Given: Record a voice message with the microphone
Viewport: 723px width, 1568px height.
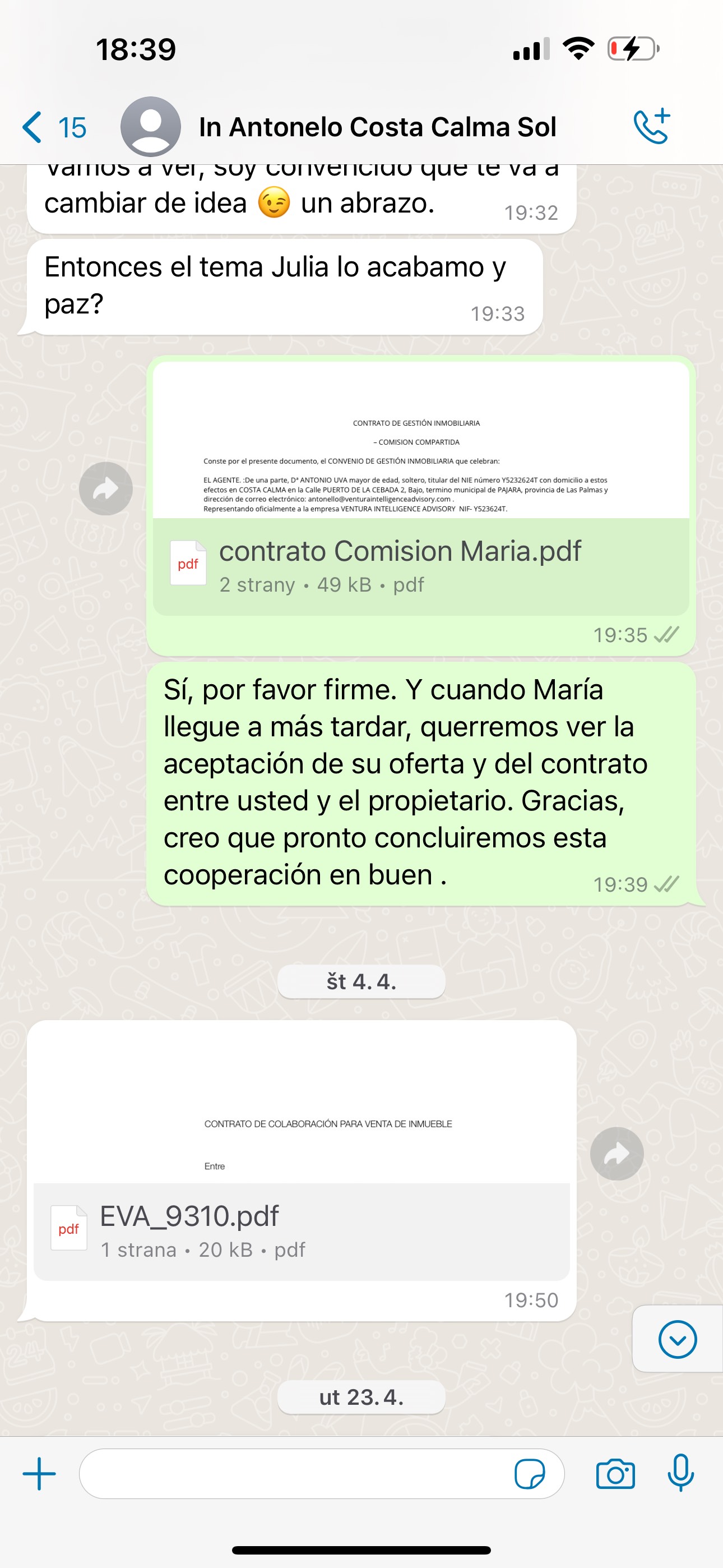Looking at the screenshot, I should [x=680, y=1474].
